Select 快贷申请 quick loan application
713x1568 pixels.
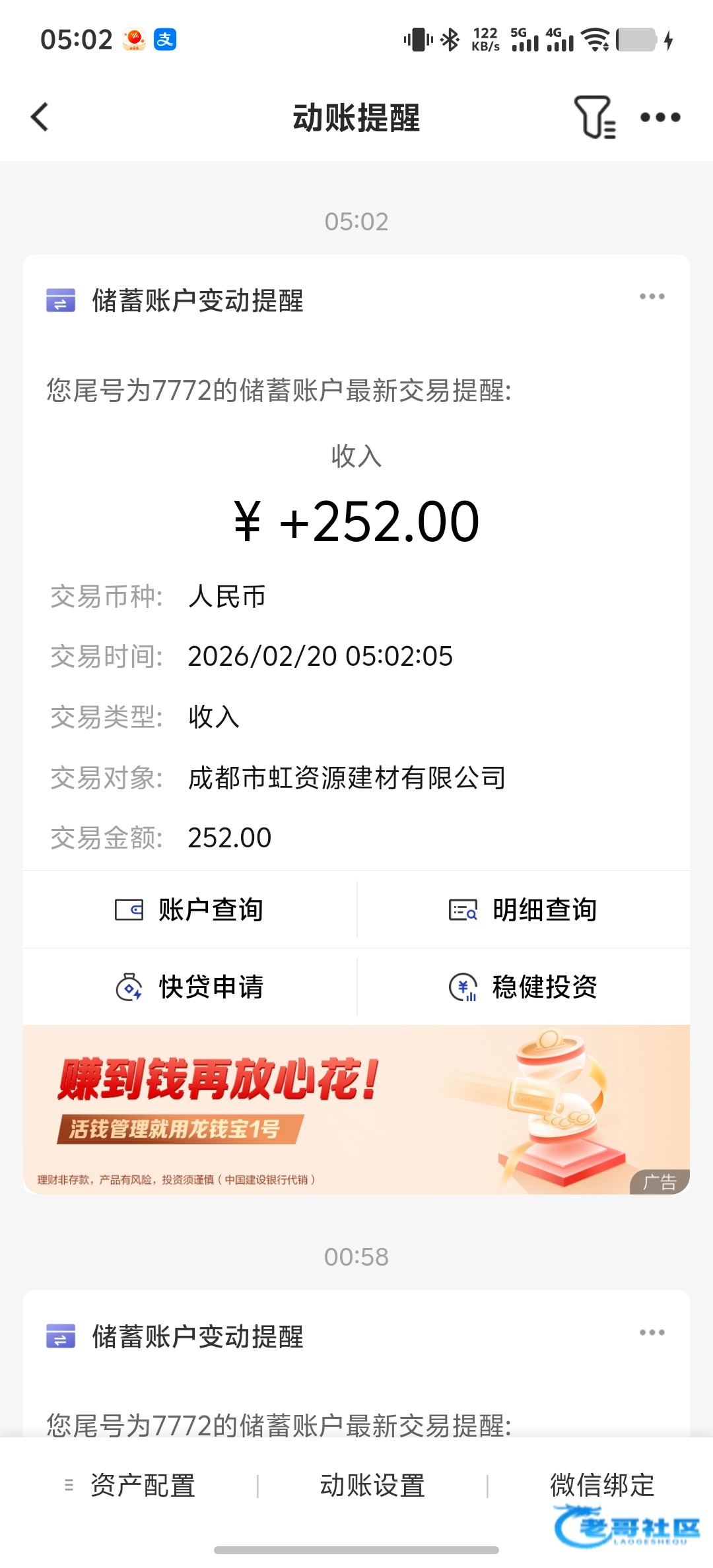pyautogui.click(x=190, y=987)
